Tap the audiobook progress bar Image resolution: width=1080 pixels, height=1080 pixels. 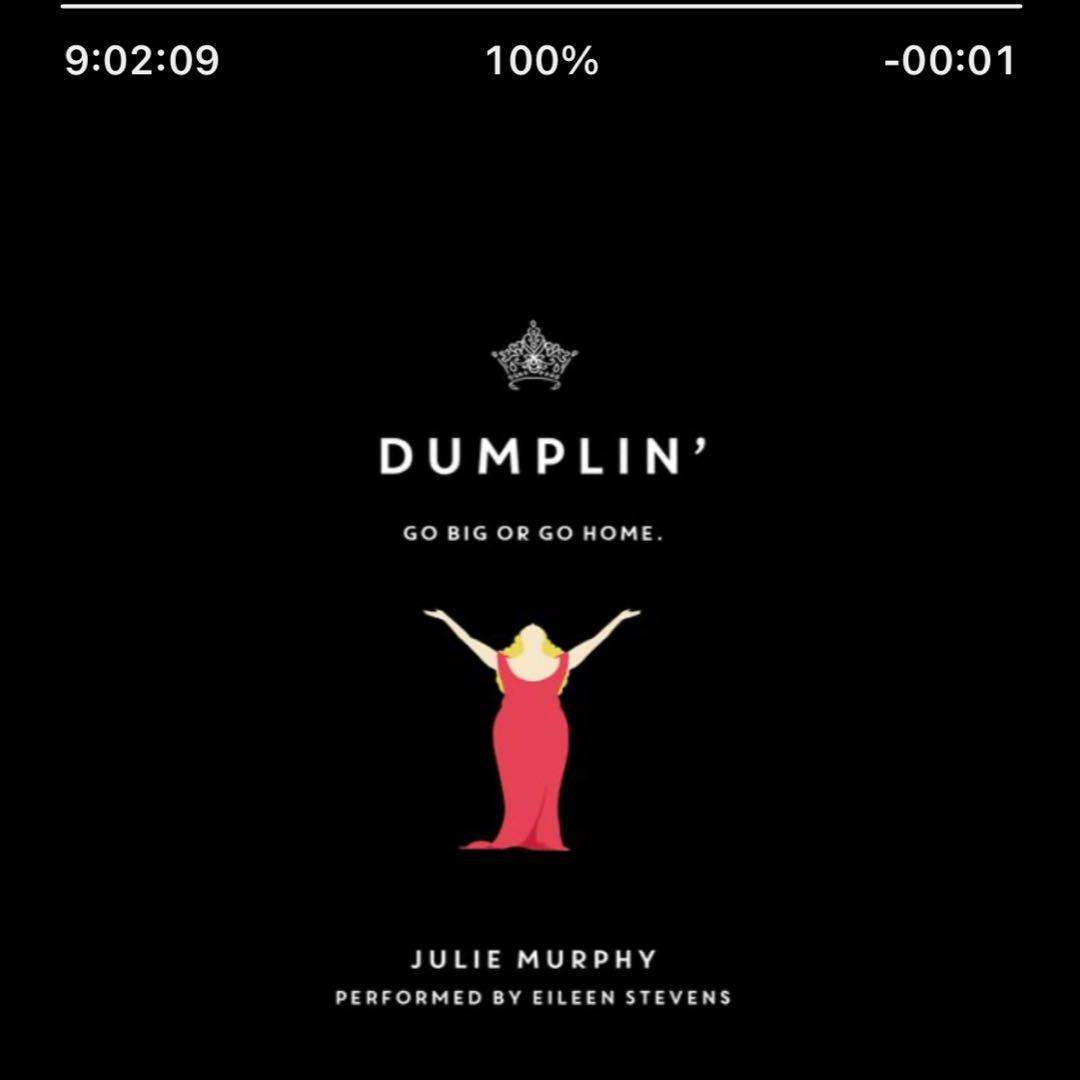tap(540, 6)
